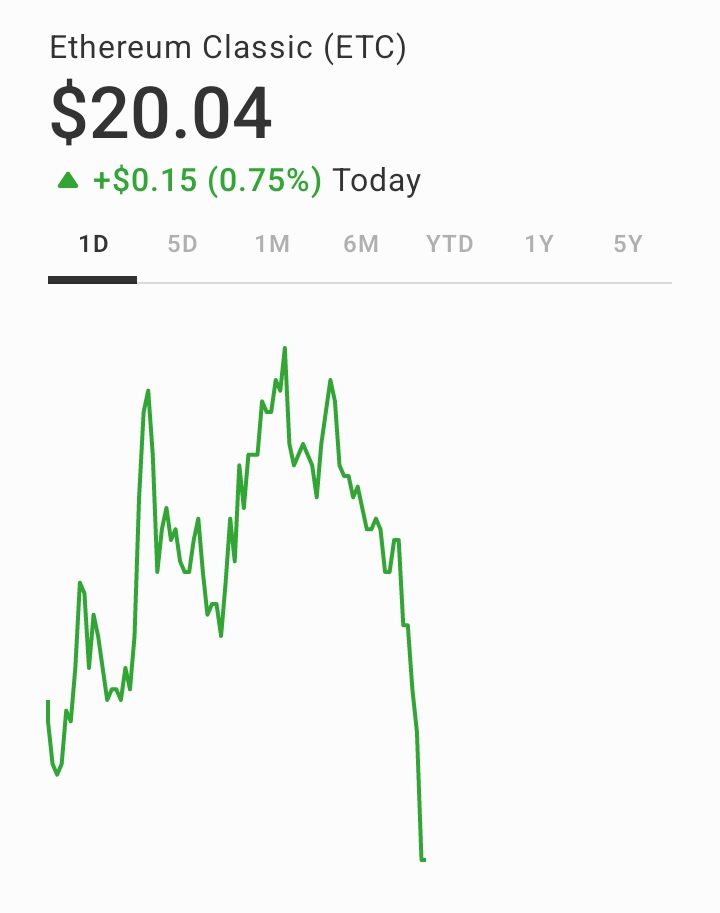
Task: Switch to the 5D chart range
Action: pos(182,244)
